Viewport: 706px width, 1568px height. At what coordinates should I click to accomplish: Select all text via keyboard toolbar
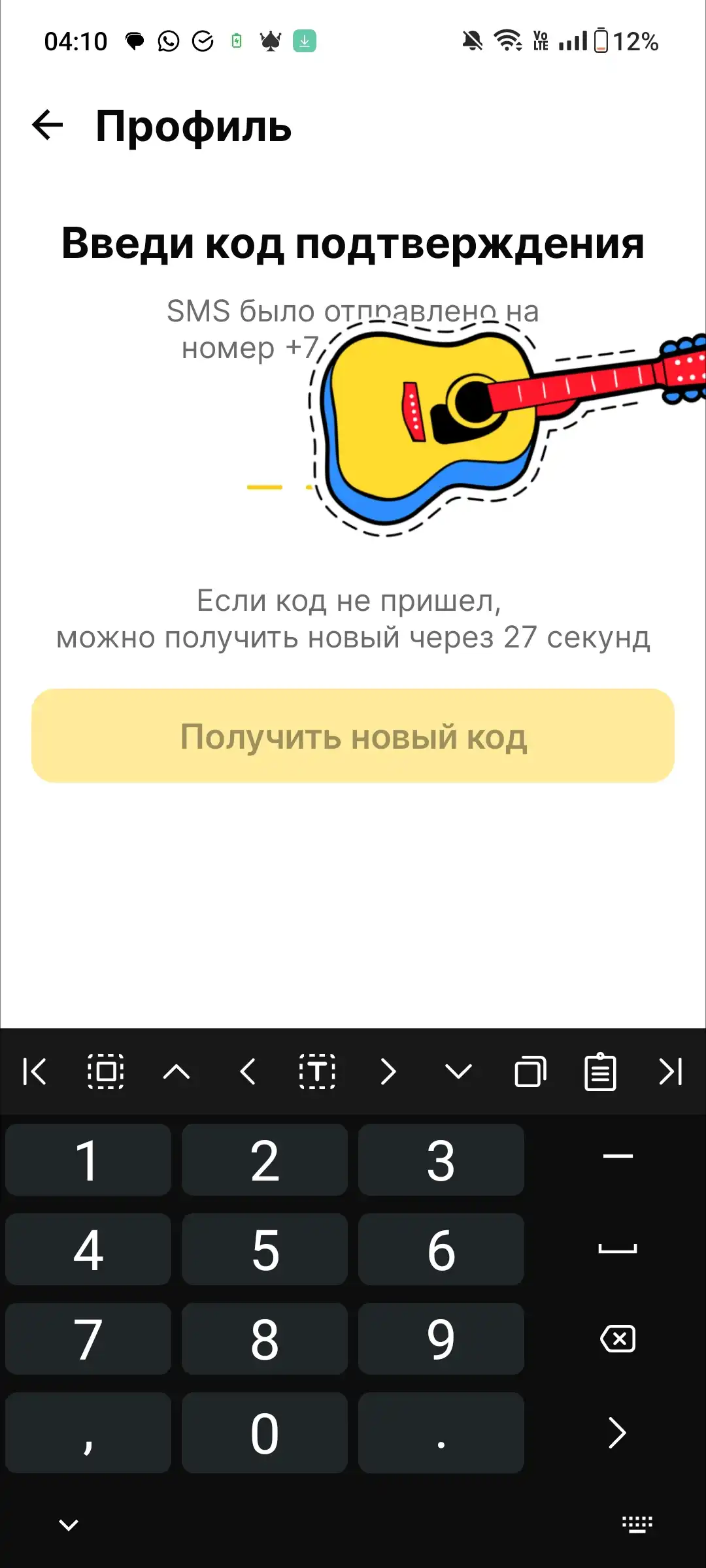[106, 1072]
